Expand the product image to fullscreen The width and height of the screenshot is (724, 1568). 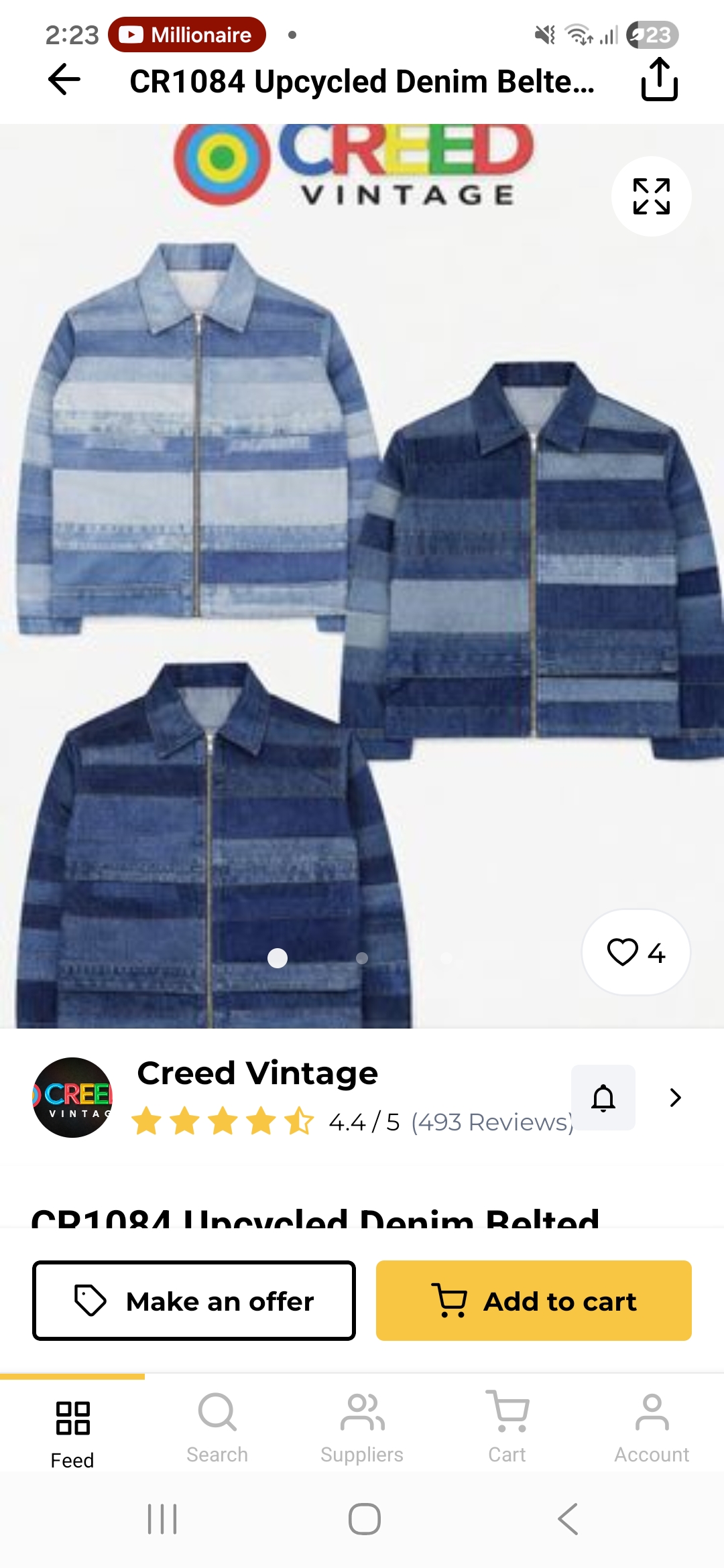(651, 196)
